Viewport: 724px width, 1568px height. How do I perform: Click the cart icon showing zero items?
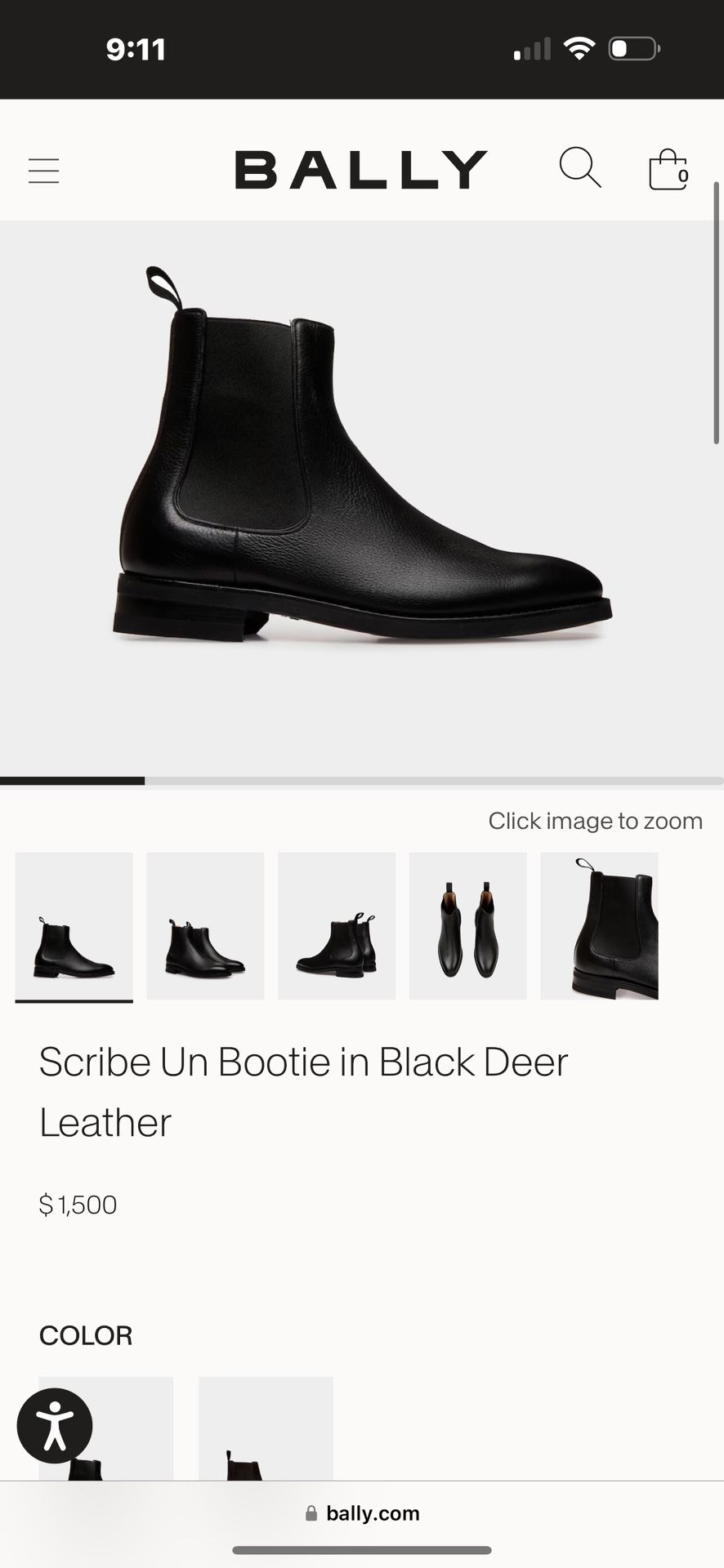(x=668, y=168)
